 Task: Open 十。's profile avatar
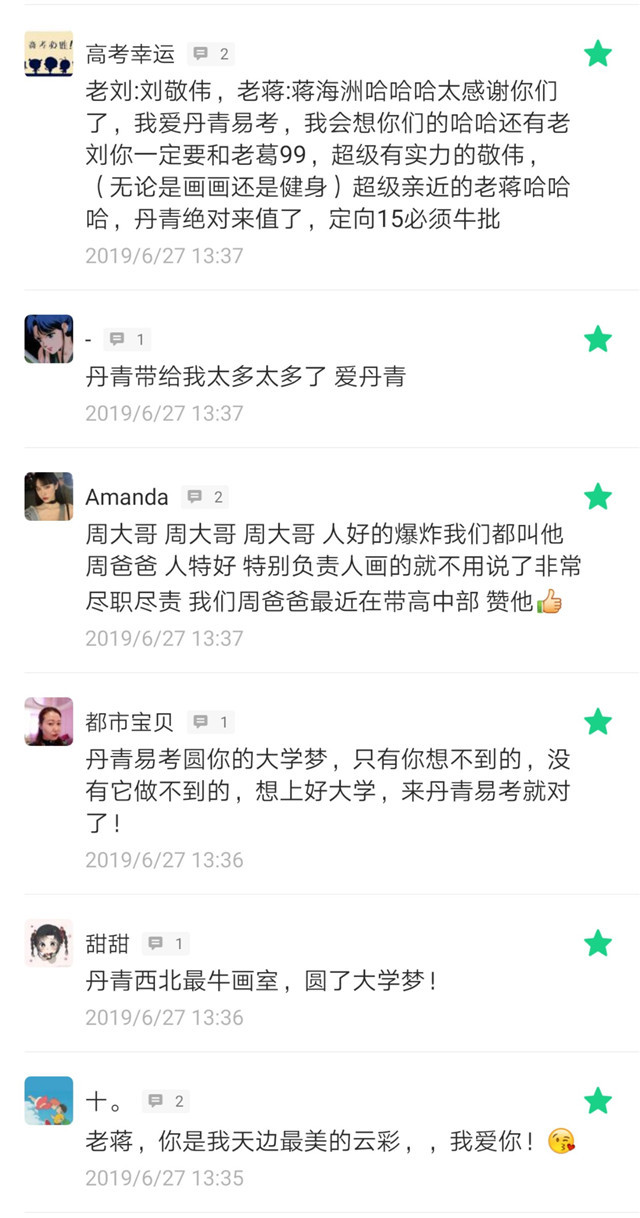click(48, 1101)
